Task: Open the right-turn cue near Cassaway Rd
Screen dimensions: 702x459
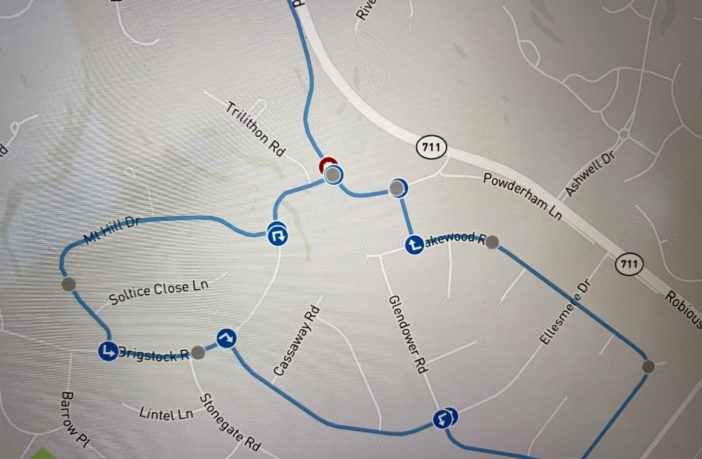Action: click(x=226, y=339)
